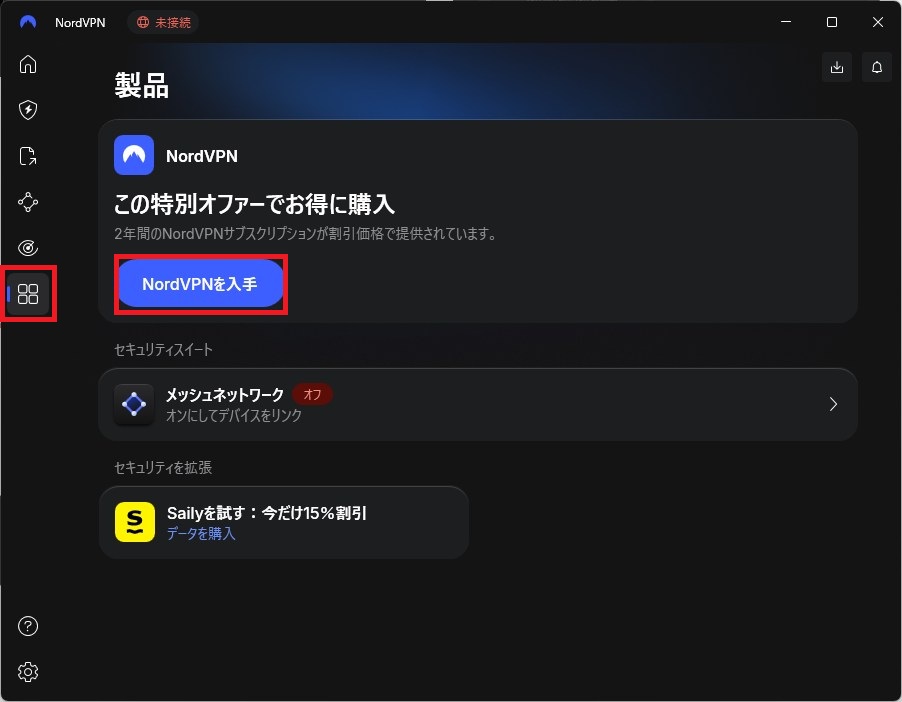Minimize the NordVPN window
902x702 pixels.
pyautogui.click(x=785, y=22)
